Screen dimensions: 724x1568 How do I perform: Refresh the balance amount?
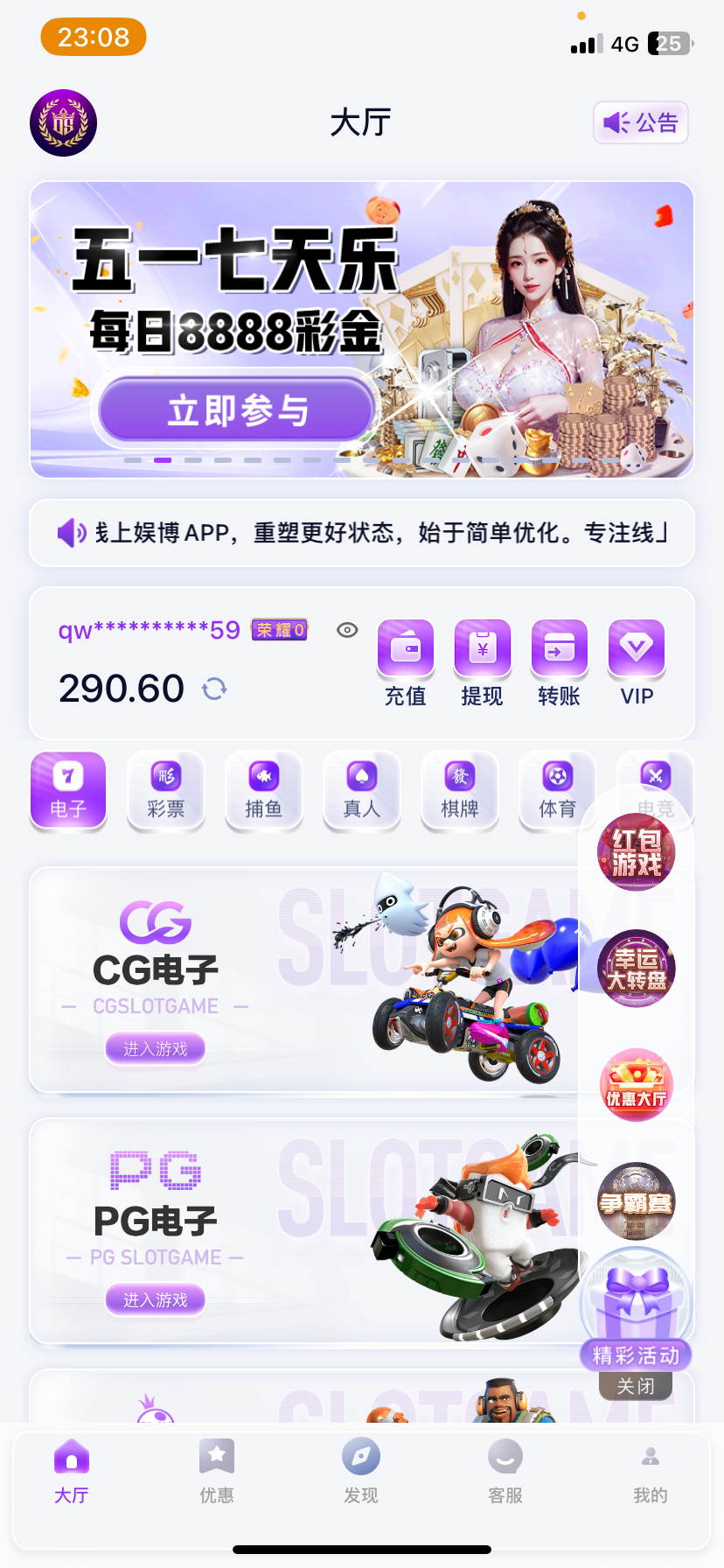pos(214,689)
